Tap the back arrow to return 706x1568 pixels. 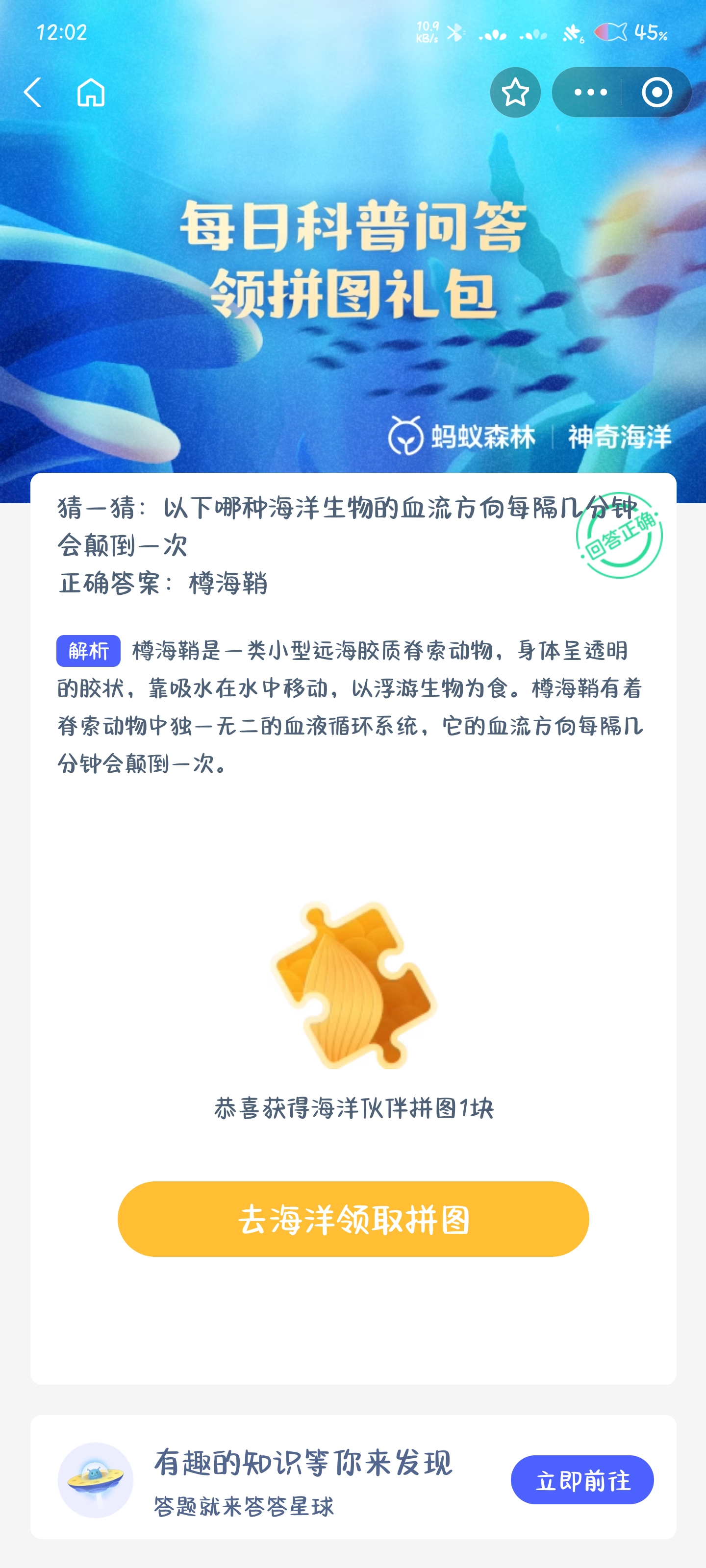(x=33, y=92)
